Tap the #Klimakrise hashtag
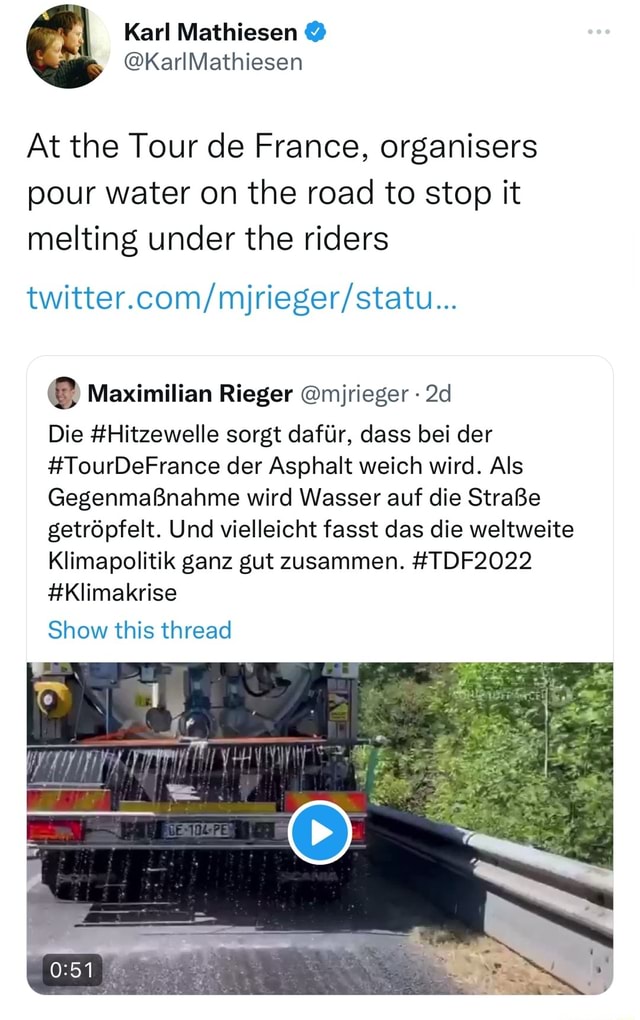The image size is (640, 1020). [x=113, y=592]
